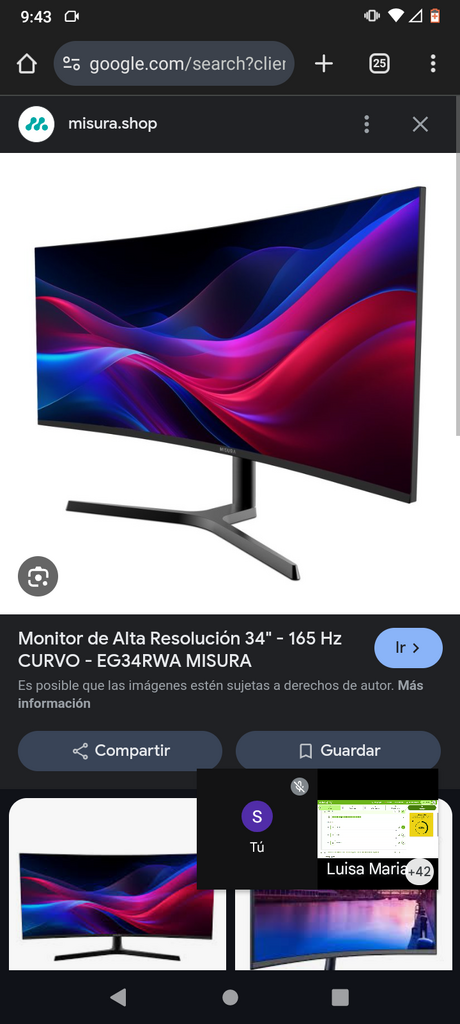Open Luisa Maria's shared screen tile

coord(378,829)
